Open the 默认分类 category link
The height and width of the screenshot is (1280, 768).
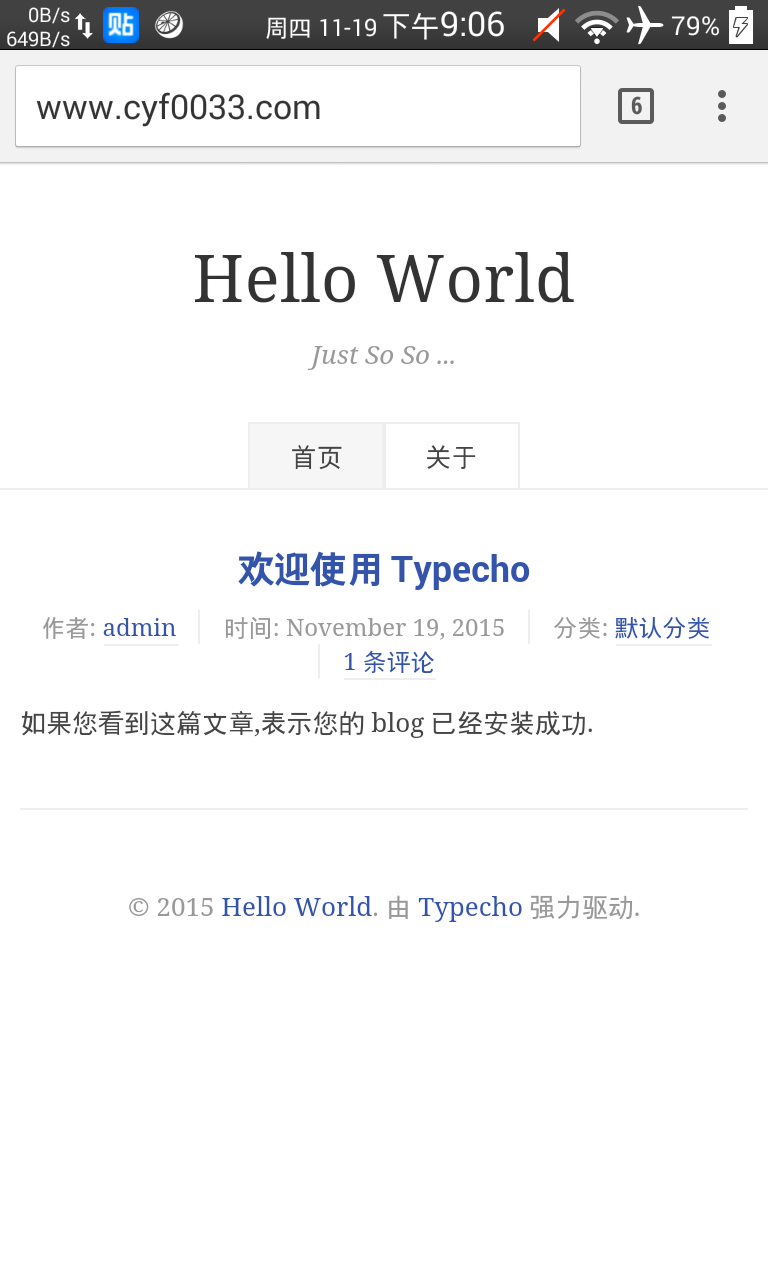[x=662, y=628]
